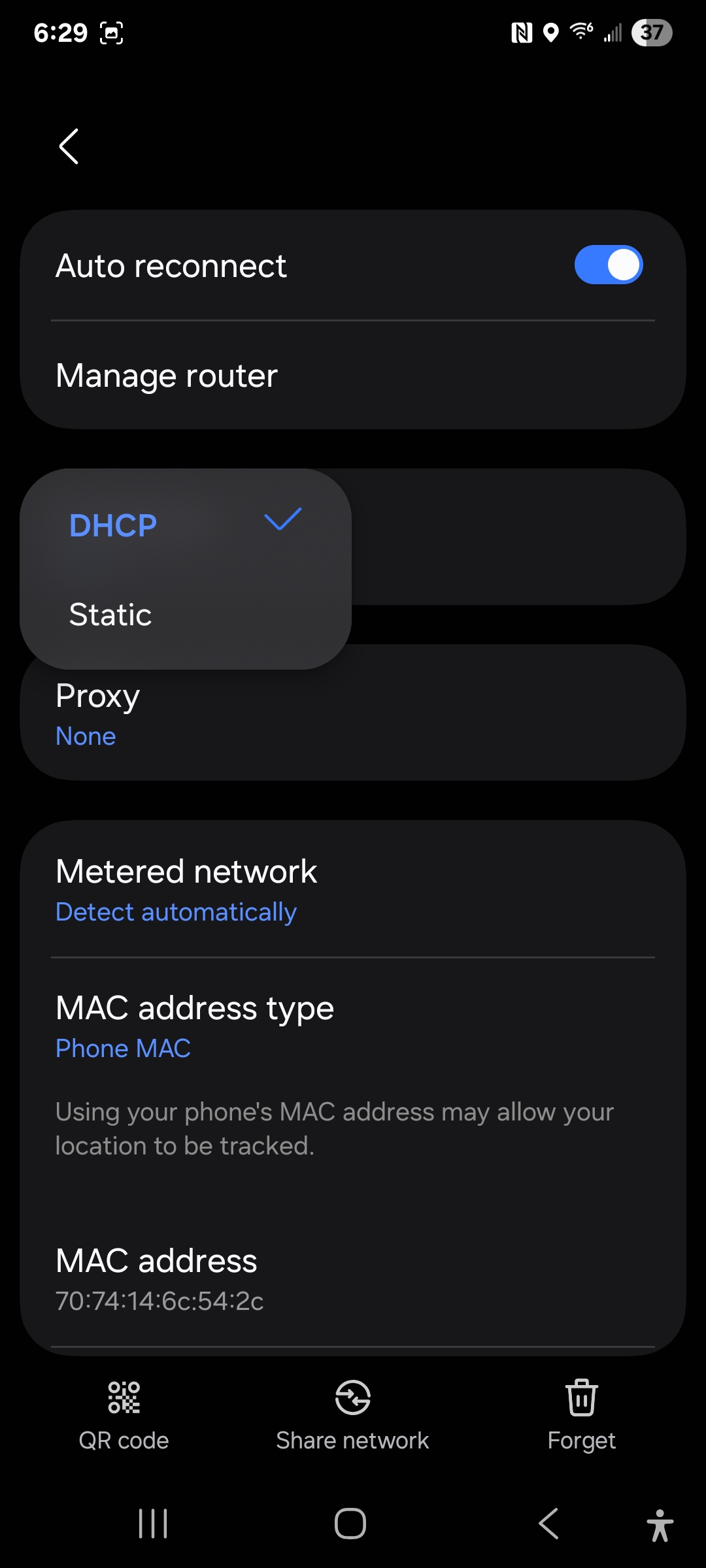Open the Metered network option
This screenshot has height=1568, width=706.
pyautogui.click(x=353, y=889)
